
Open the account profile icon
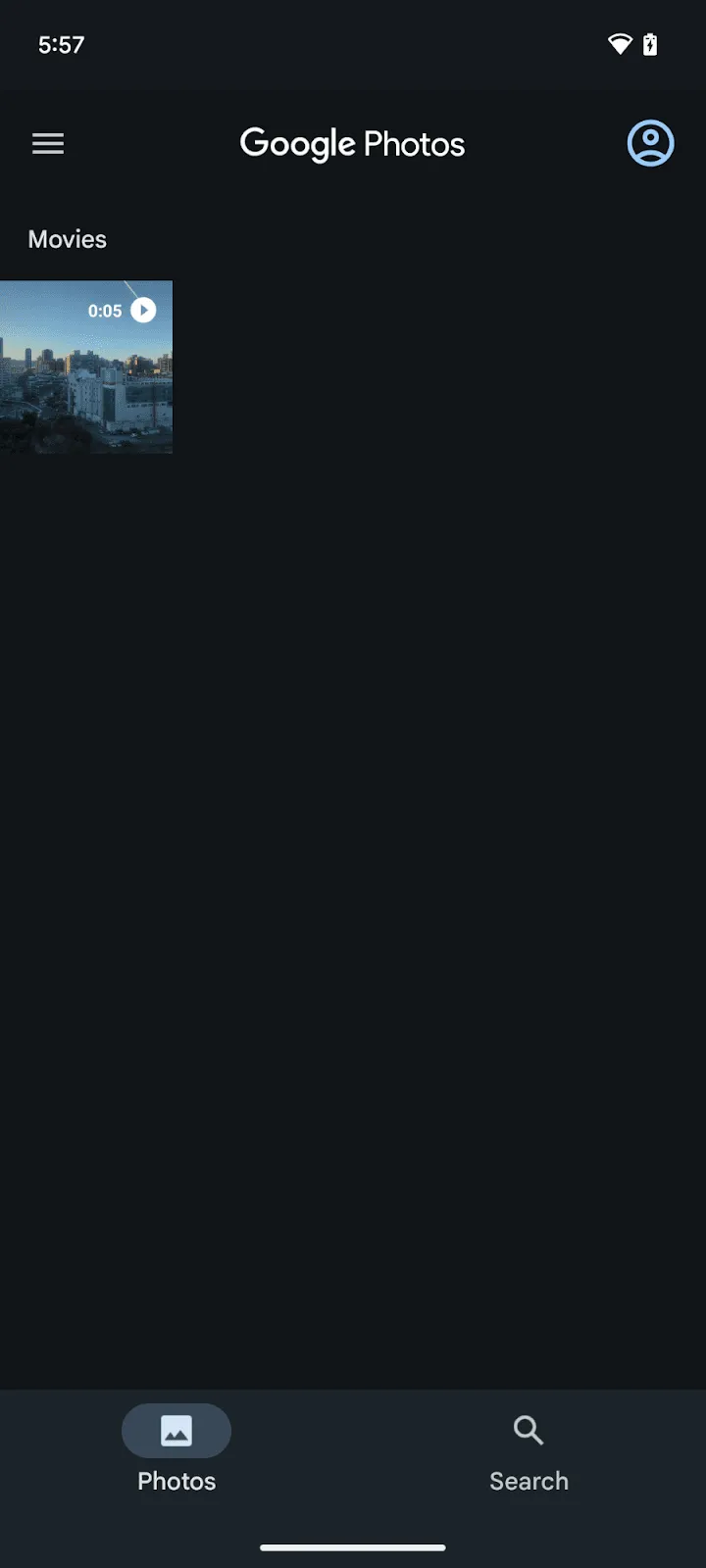tap(650, 144)
